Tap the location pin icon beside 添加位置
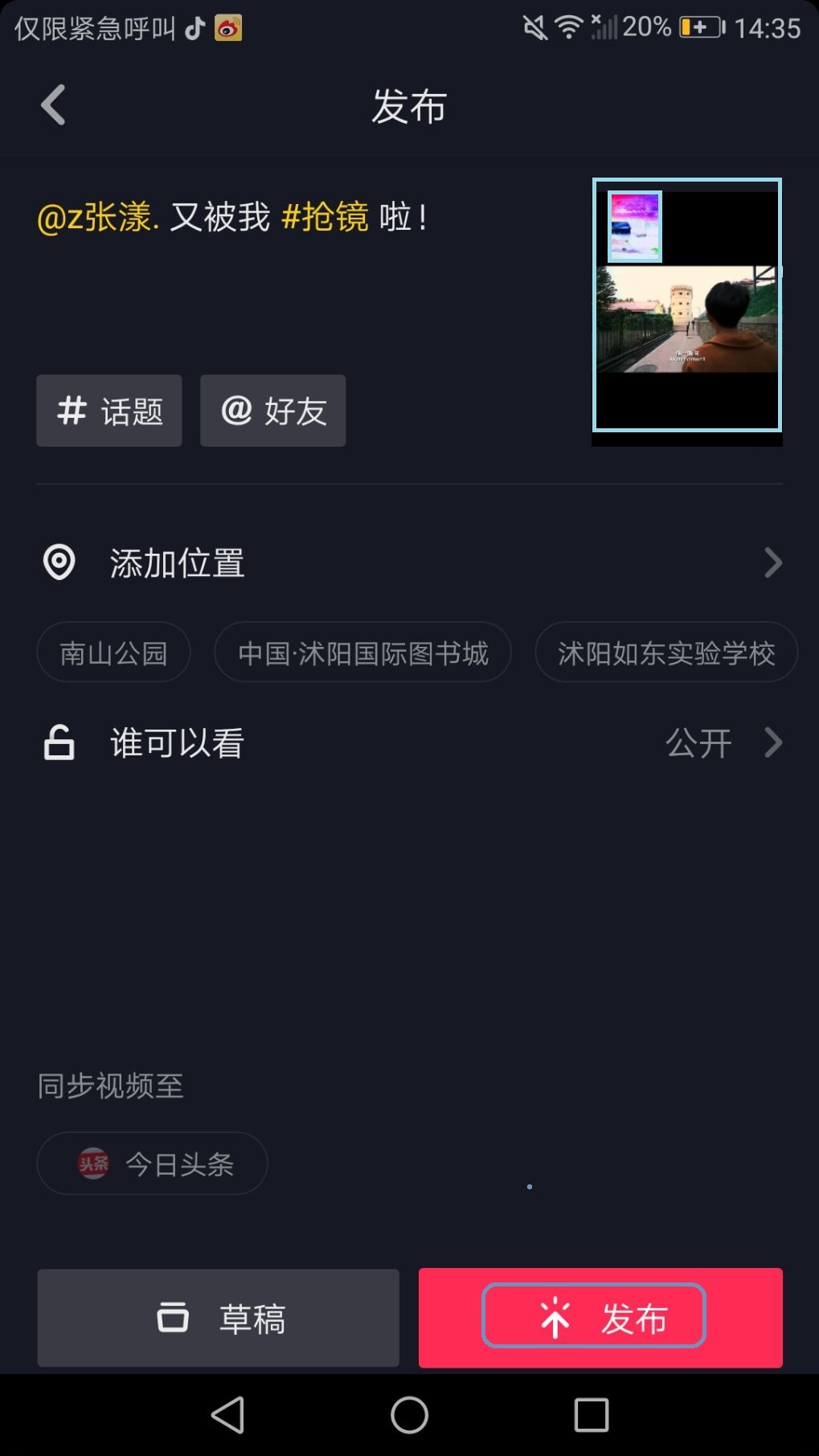The image size is (819, 1456). tap(59, 562)
